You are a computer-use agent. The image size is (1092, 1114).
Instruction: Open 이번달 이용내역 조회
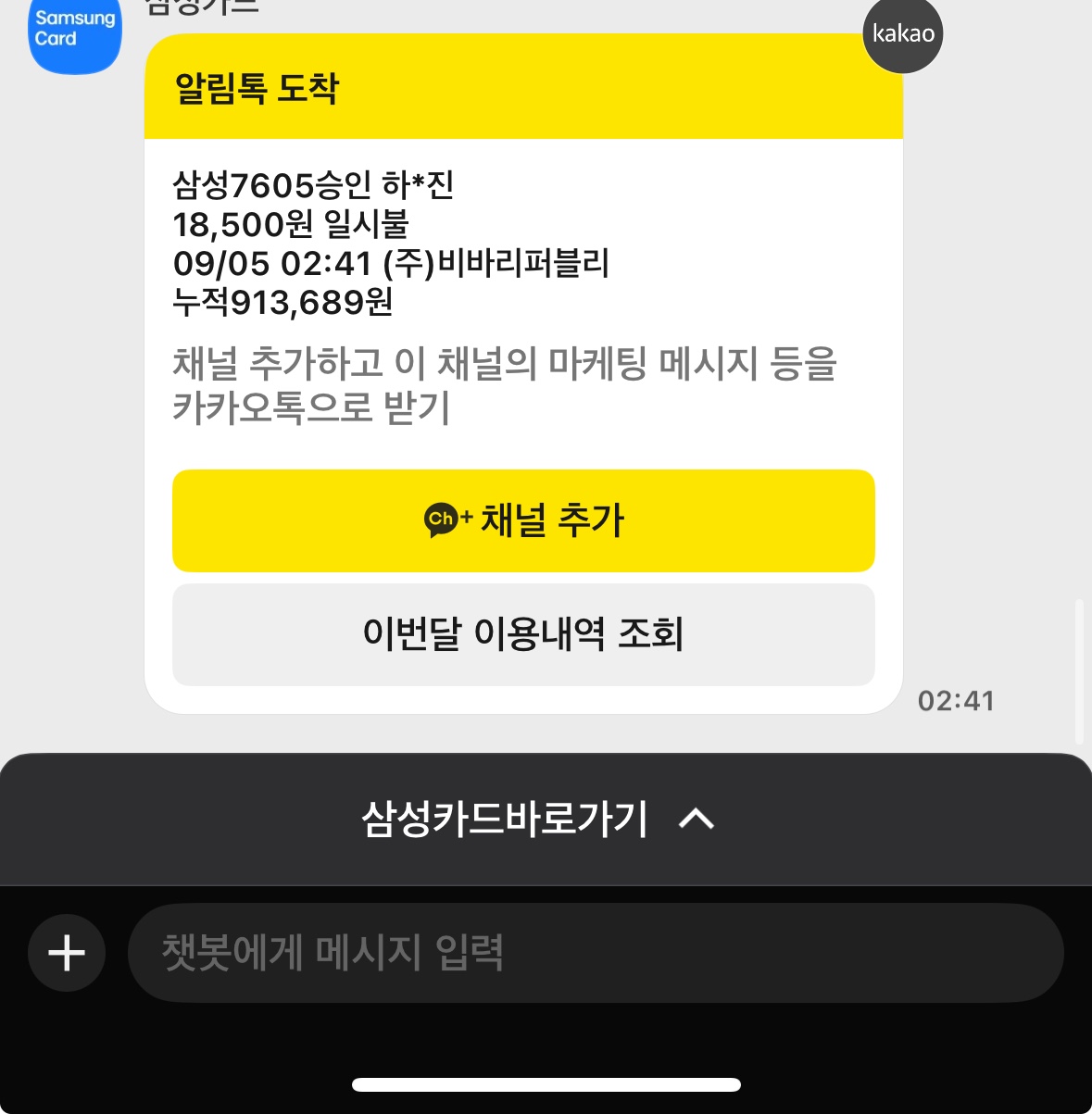point(523,634)
